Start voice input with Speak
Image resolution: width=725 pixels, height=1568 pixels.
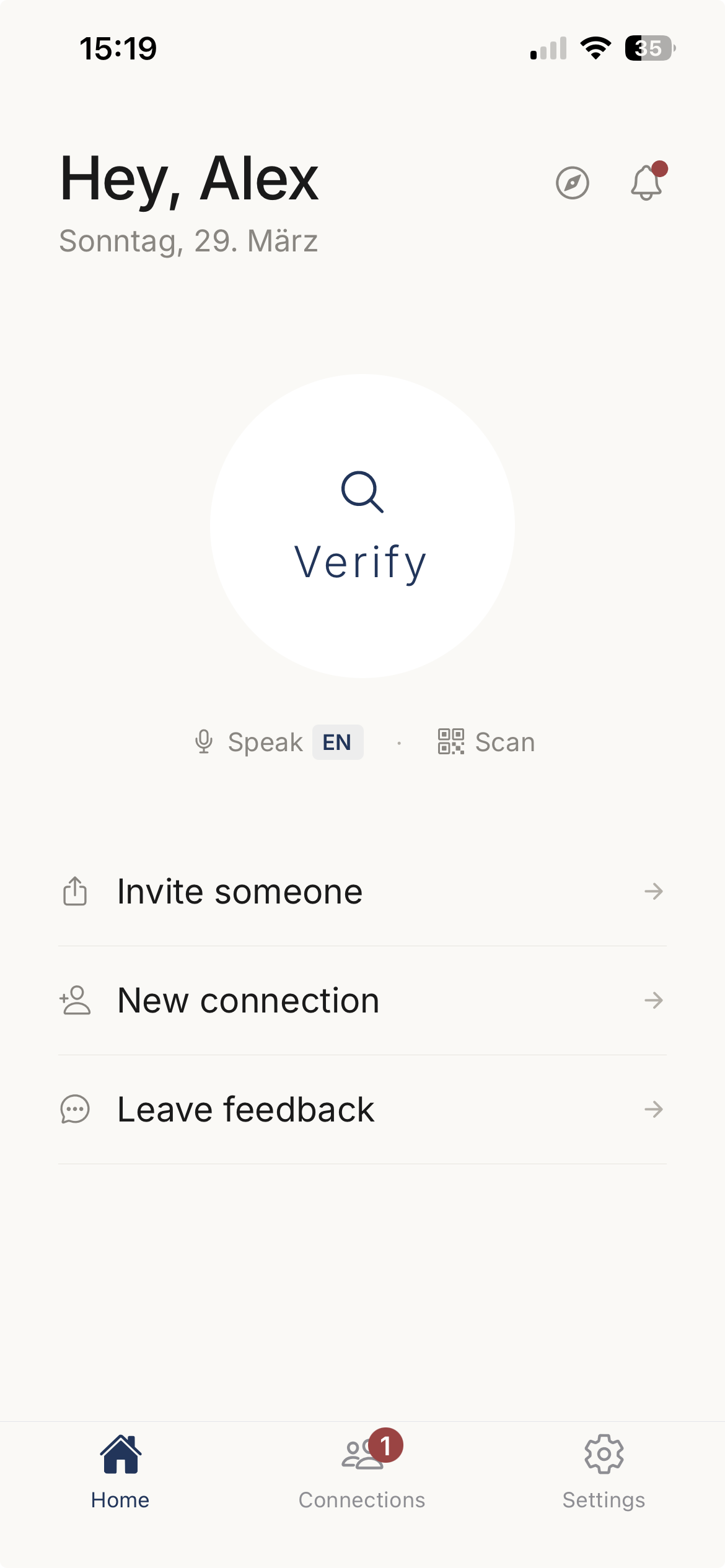coord(249,742)
